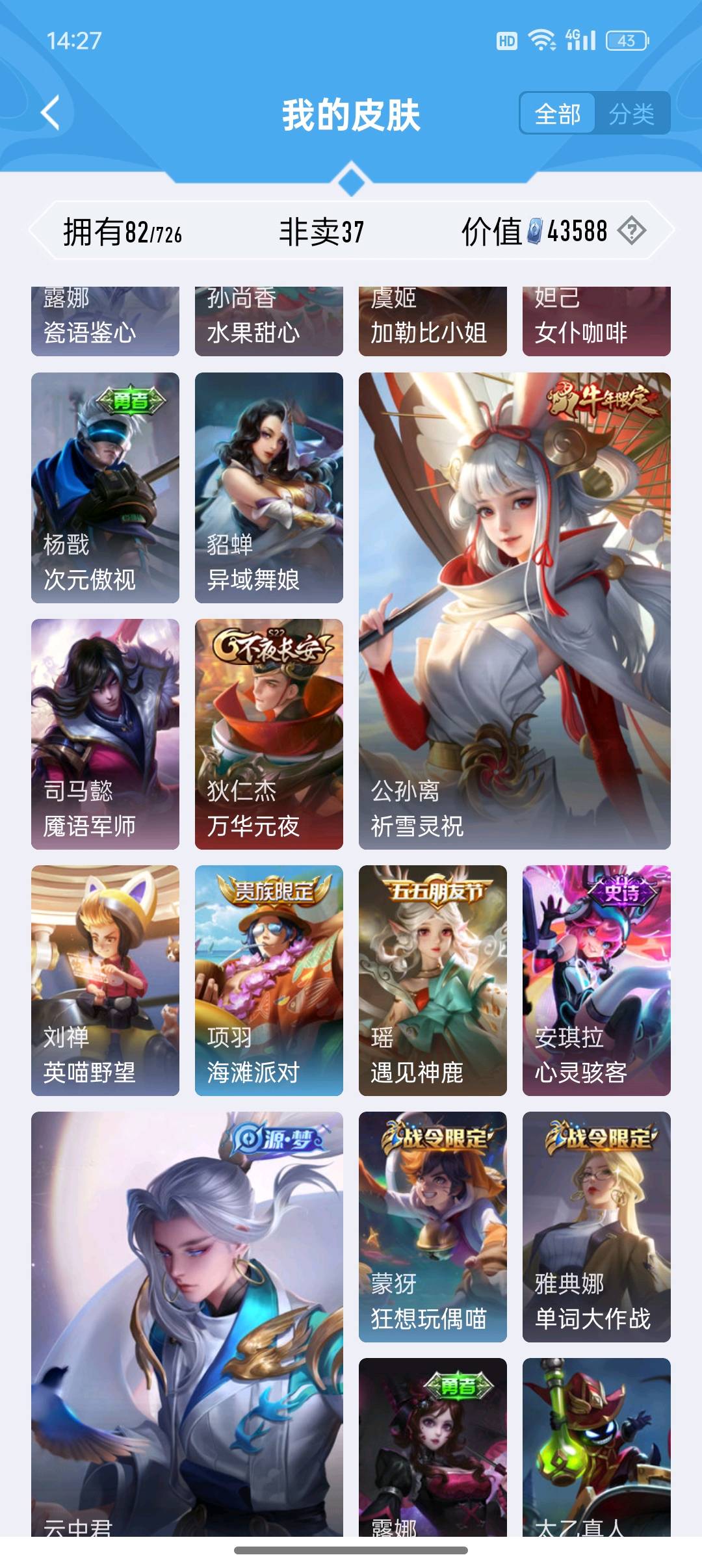This screenshot has width=702, height=1568.
Task: Open 杨戬 次元傲视 skin card
Action: [x=105, y=488]
